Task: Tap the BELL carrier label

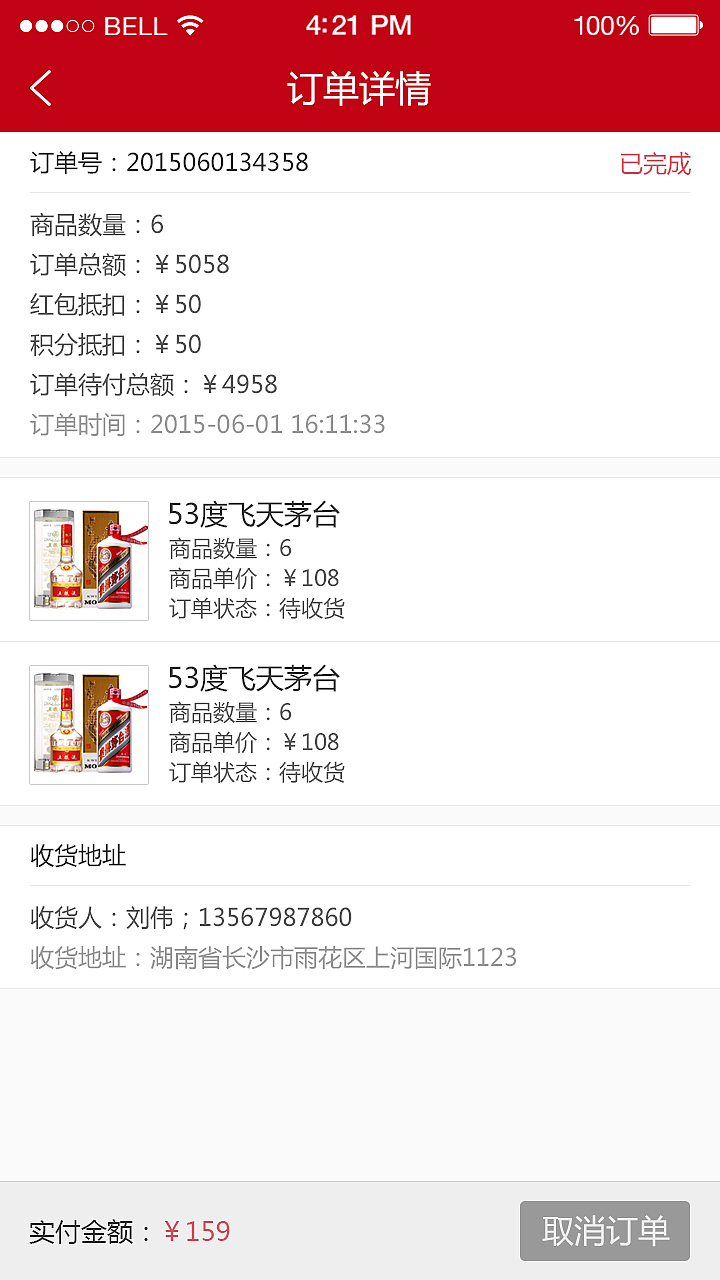Action: [x=134, y=26]
